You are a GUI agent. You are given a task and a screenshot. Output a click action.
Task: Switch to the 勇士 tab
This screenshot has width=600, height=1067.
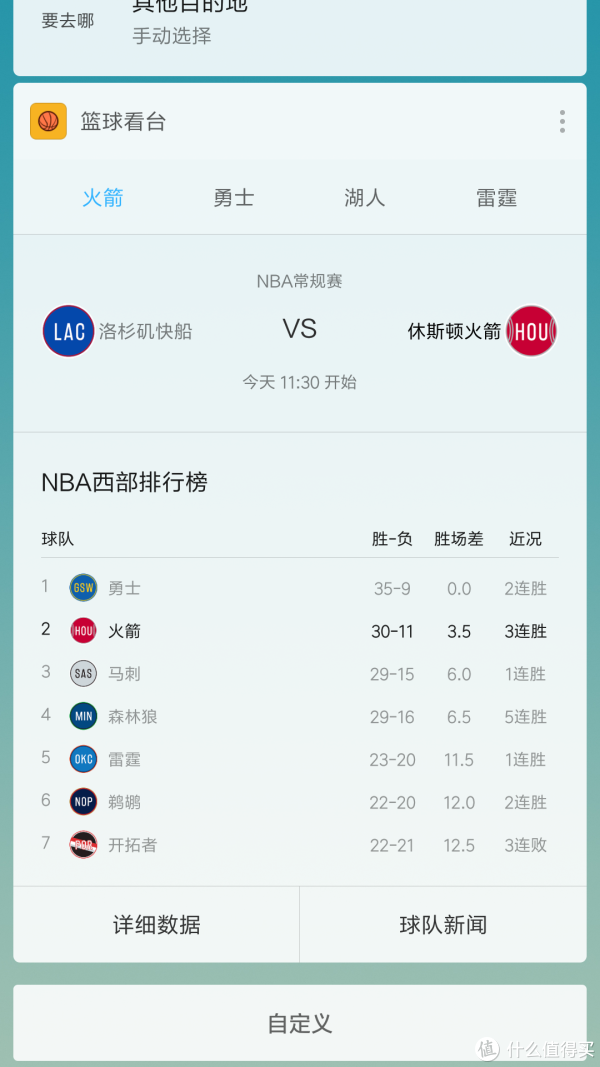[x=234, y=198]
